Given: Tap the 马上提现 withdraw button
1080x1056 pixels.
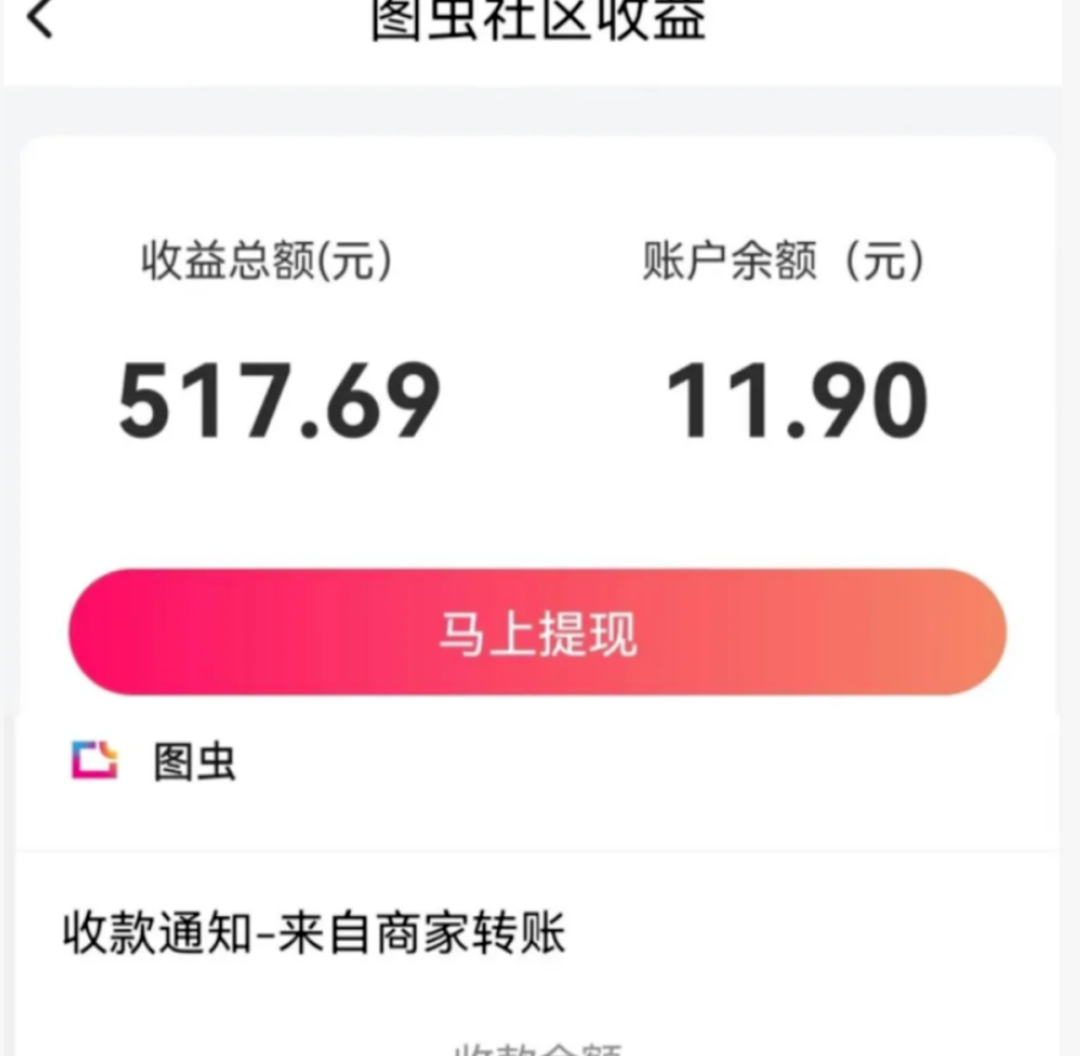Looking at the screenshot, I should click(537, 633).
